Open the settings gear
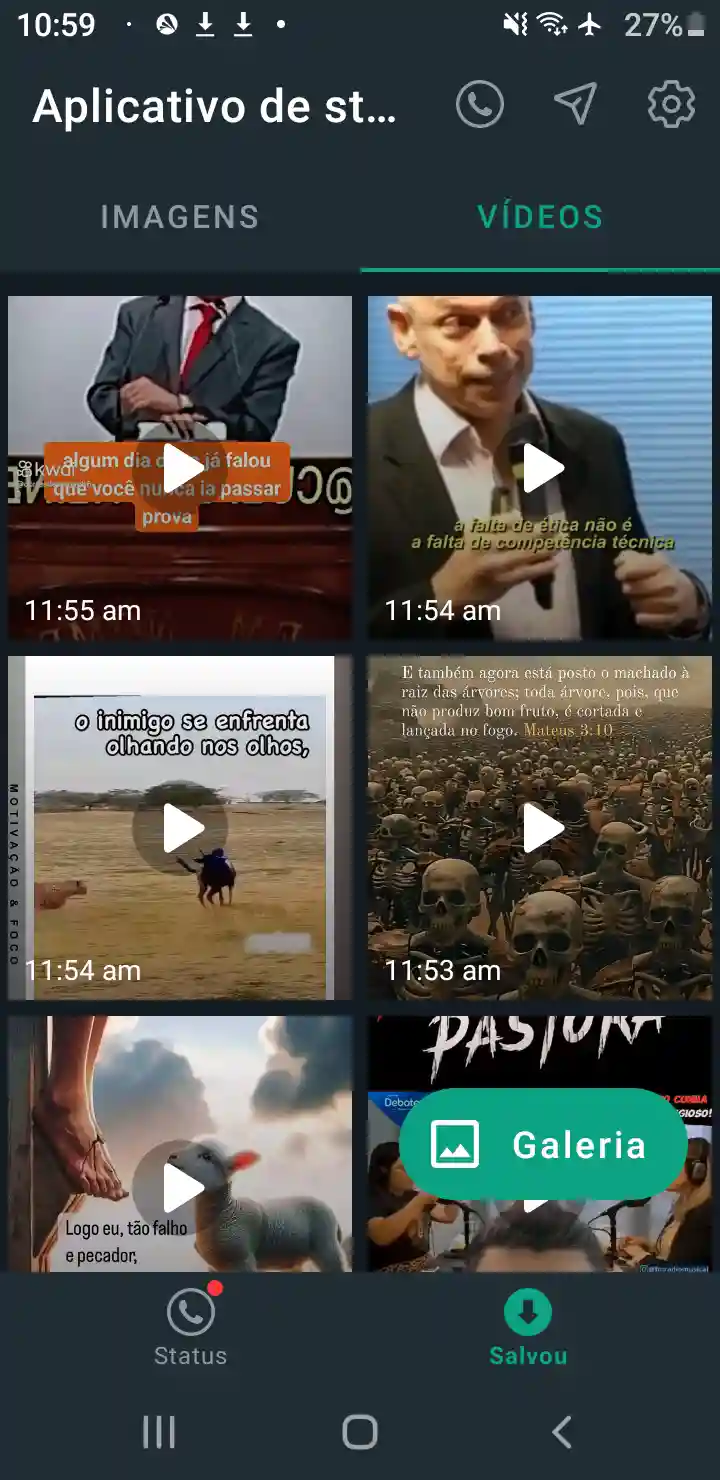This screenshot has width=720, height=1480. 671,104
